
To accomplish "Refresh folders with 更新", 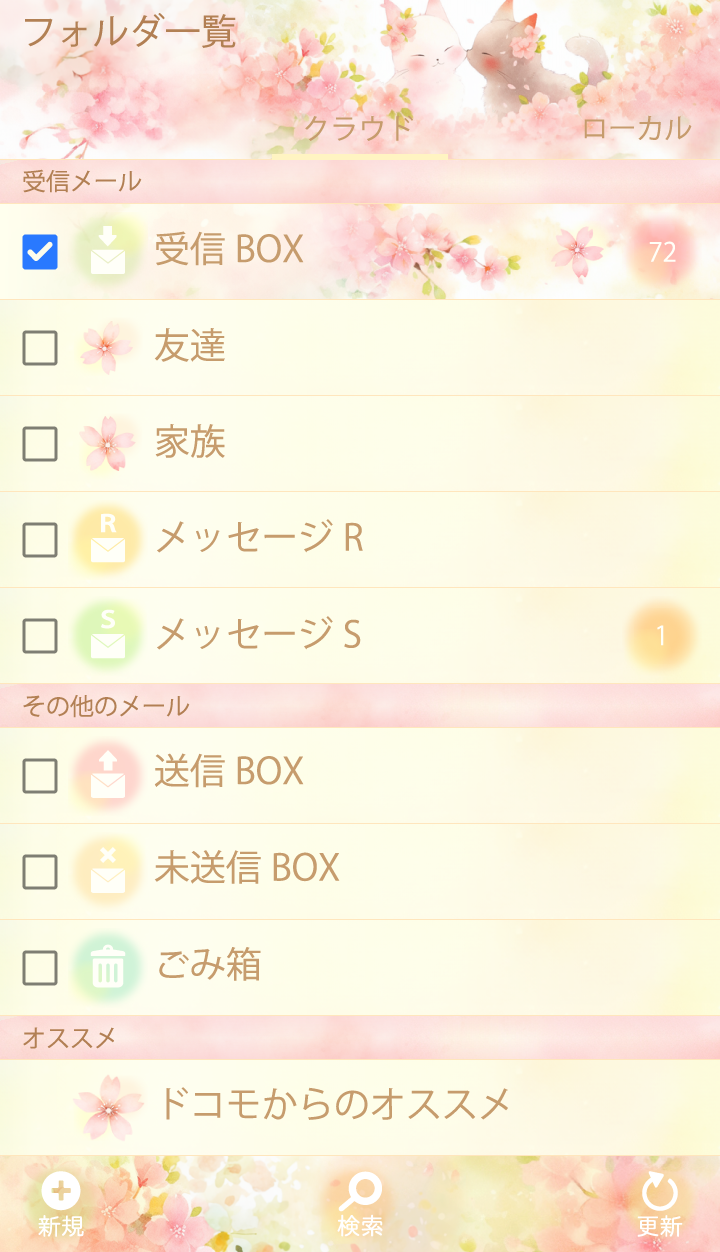I will (x=659, y=1205).
